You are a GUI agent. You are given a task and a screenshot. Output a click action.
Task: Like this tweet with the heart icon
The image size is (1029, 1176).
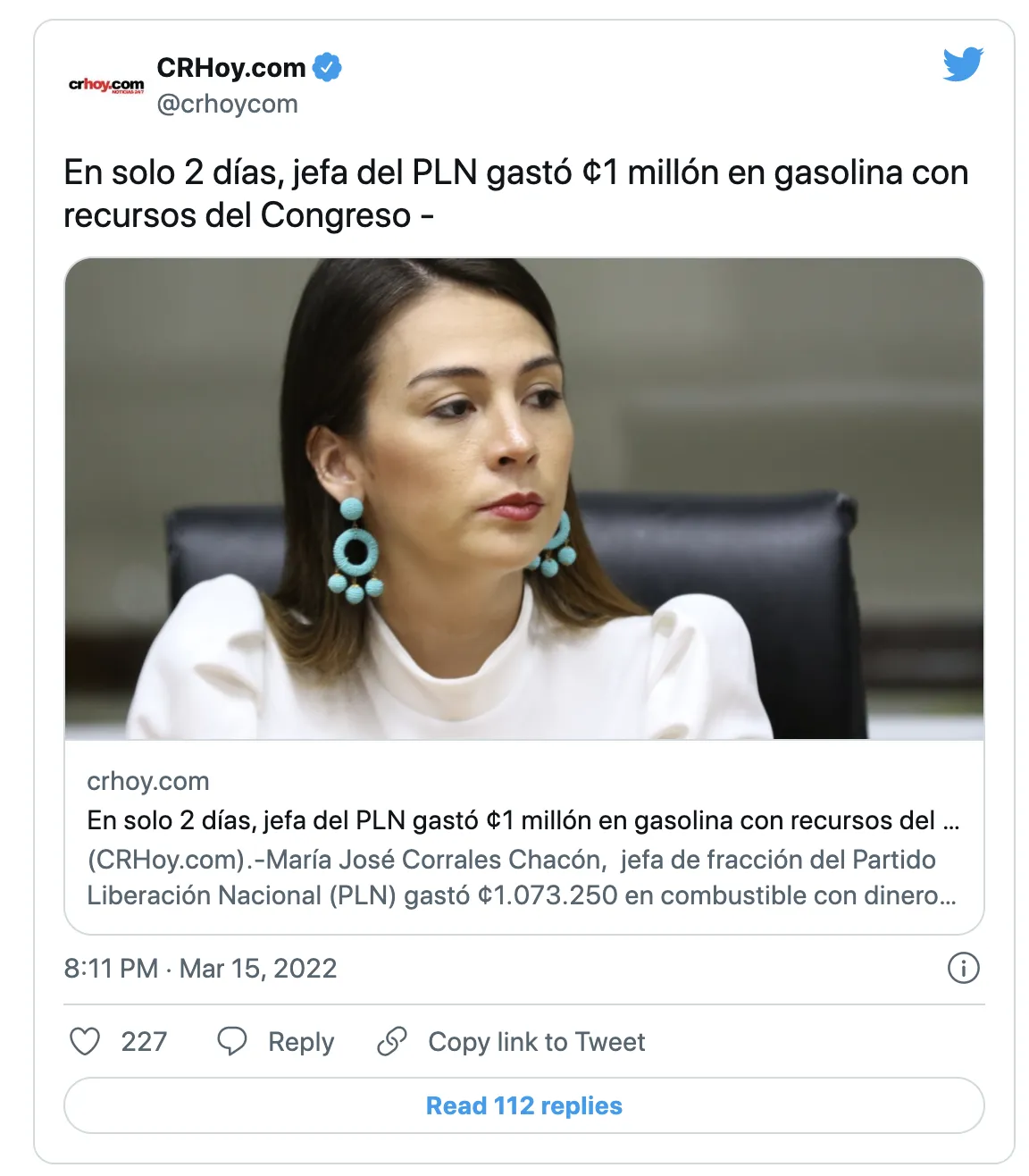[86, 1041]
